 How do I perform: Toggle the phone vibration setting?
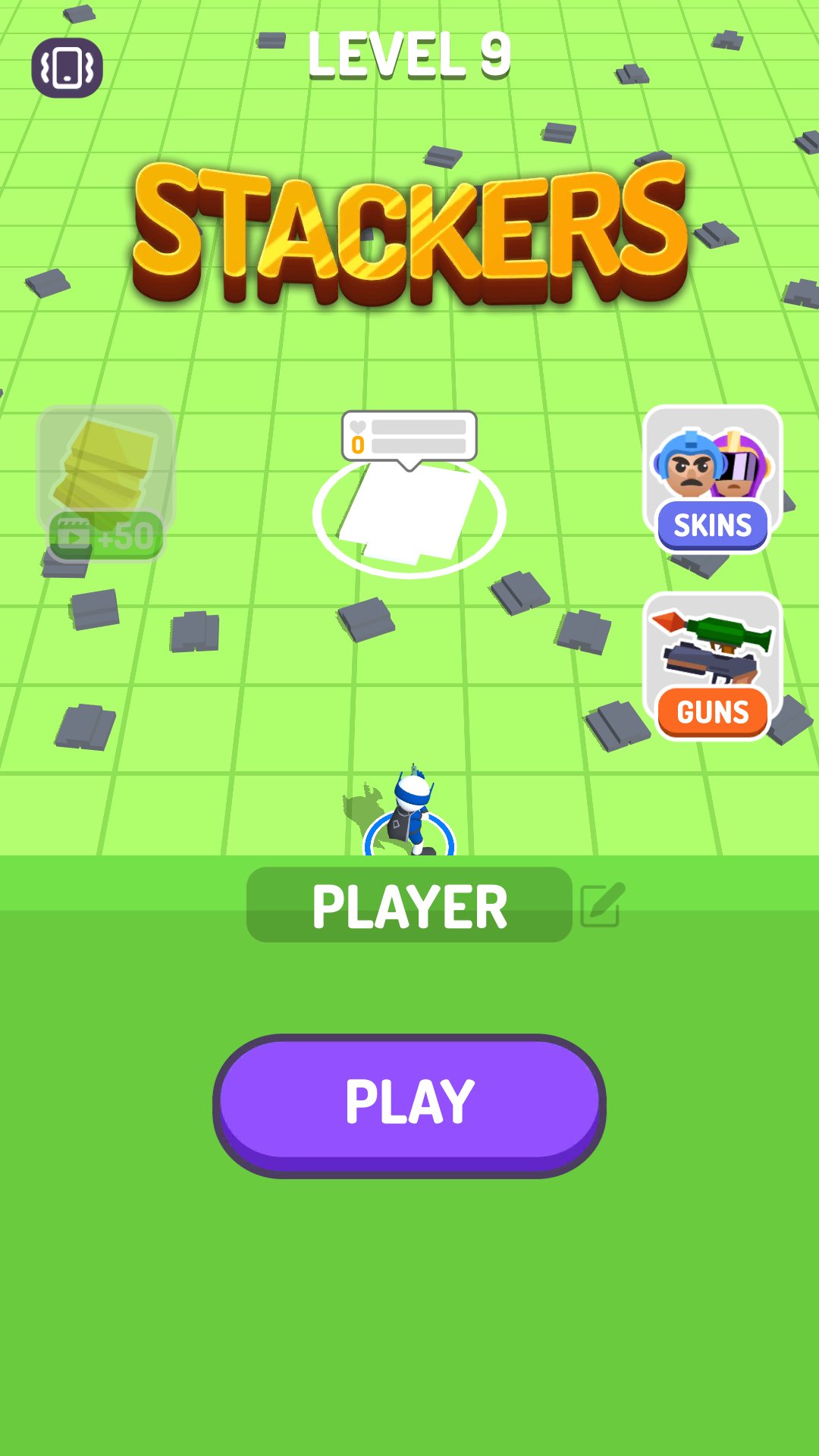(67, 70)
